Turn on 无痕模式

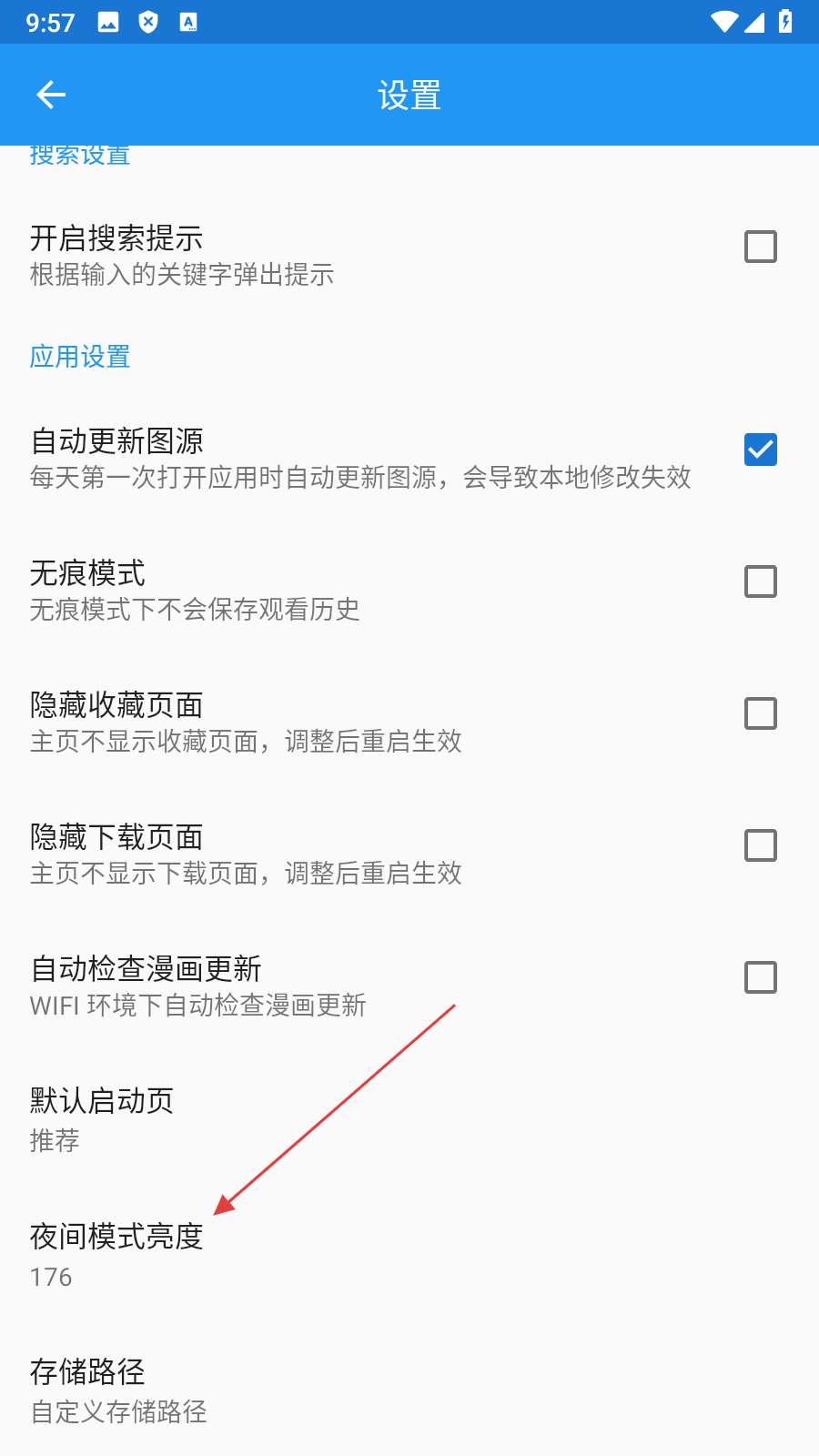[x=760, y=581]
